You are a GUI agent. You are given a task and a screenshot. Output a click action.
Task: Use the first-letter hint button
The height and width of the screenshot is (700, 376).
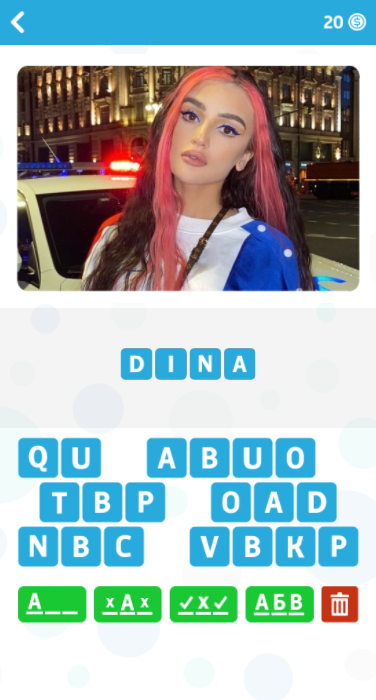pyautogui.click(x=52, y=604)
